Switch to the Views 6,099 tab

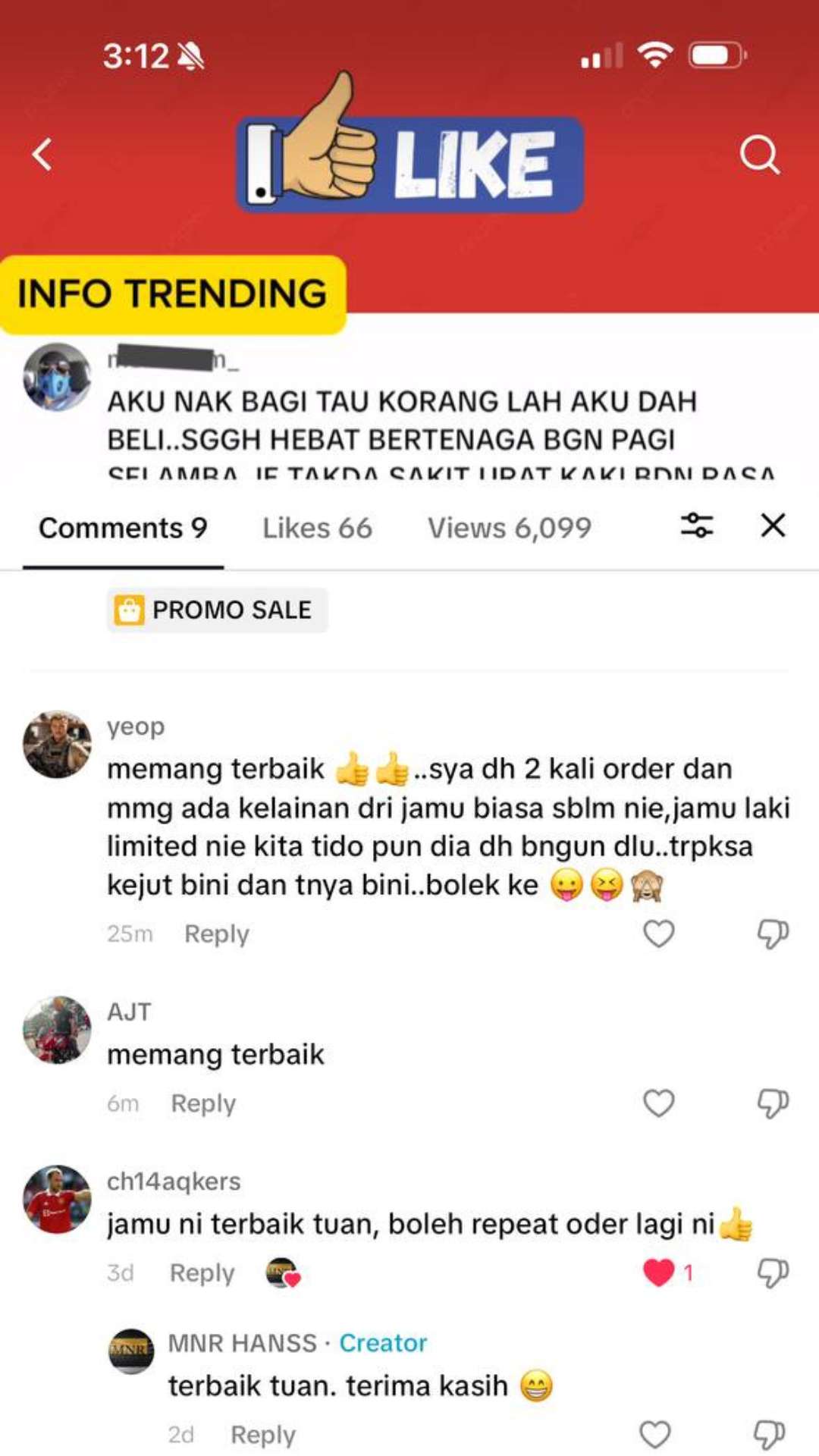510,528
